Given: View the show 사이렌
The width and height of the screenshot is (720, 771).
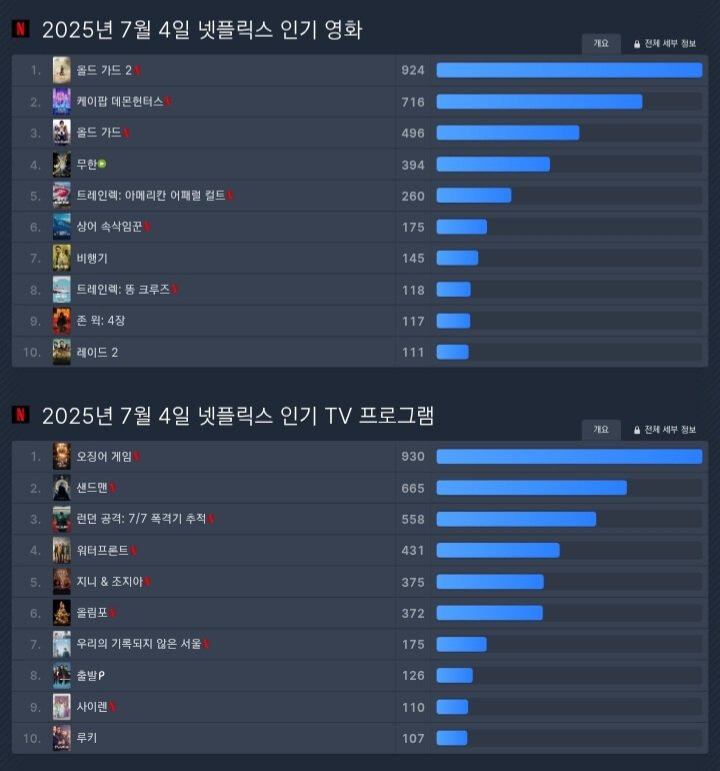Looking at the screenshot, I should 92,707.
